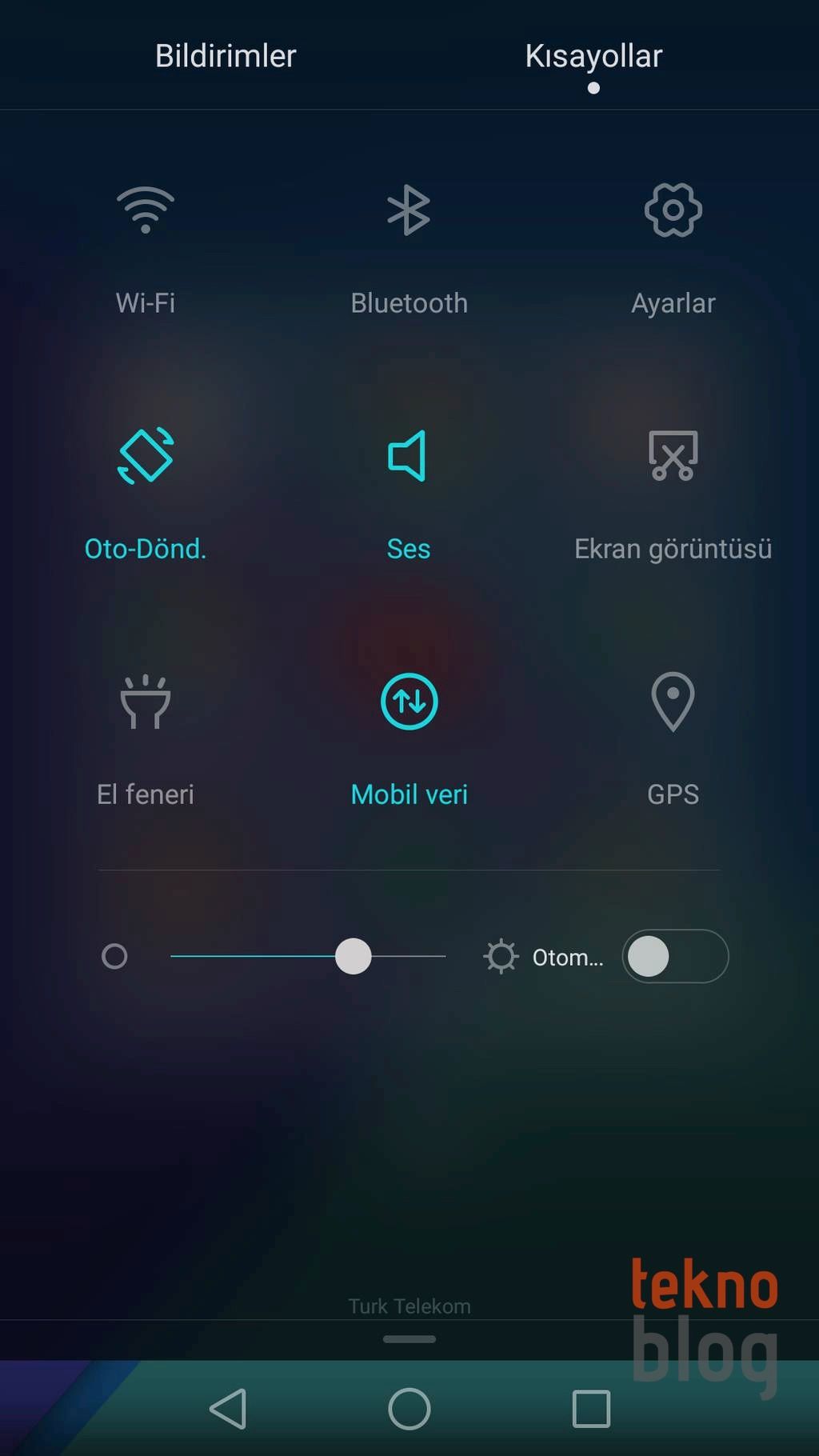The image size is (819, 1456).
Task: Select the Kısayollar tab
Action: (x=593, y=56)
